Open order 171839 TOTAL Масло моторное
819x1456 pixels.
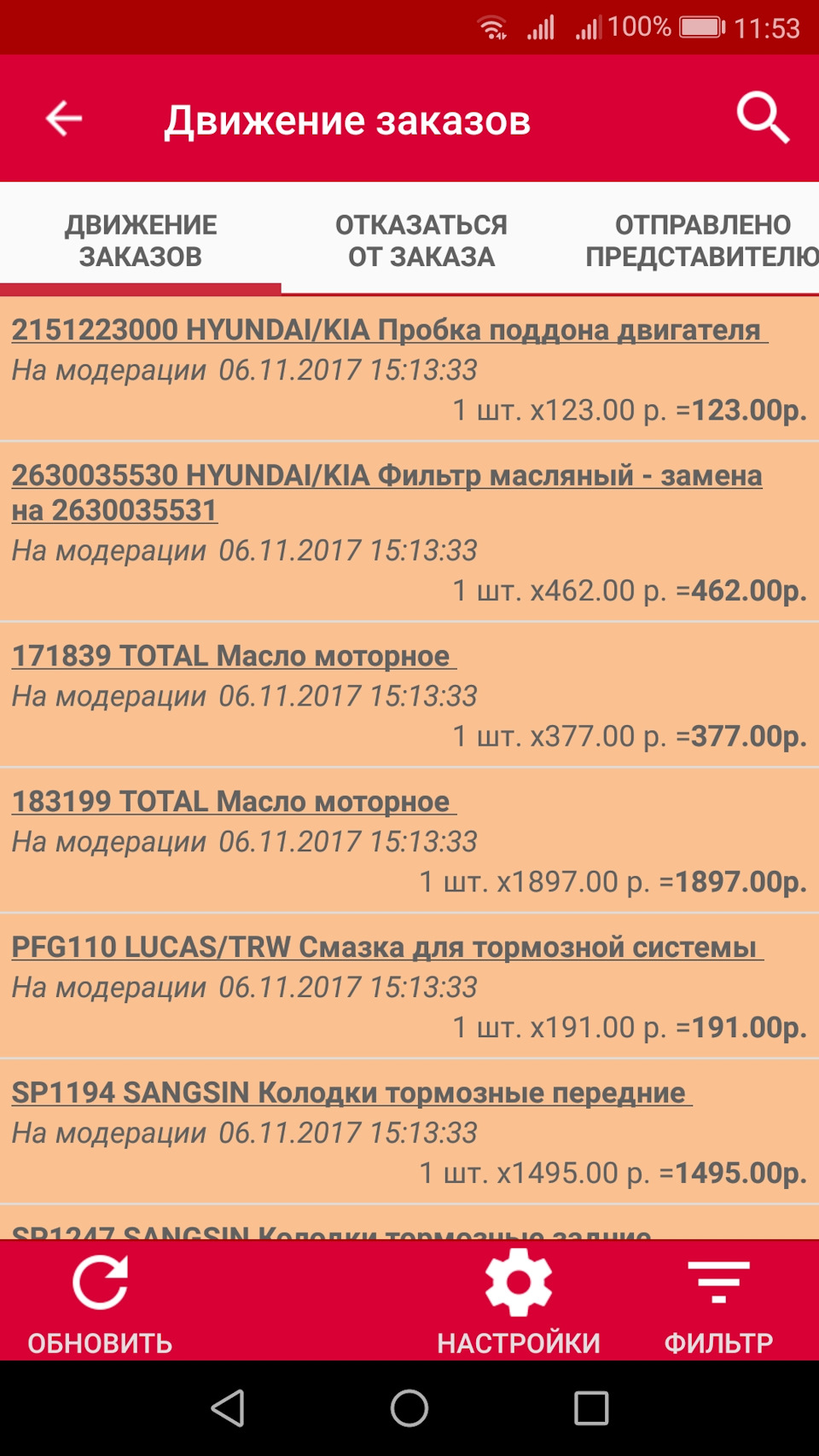point(409,695)
